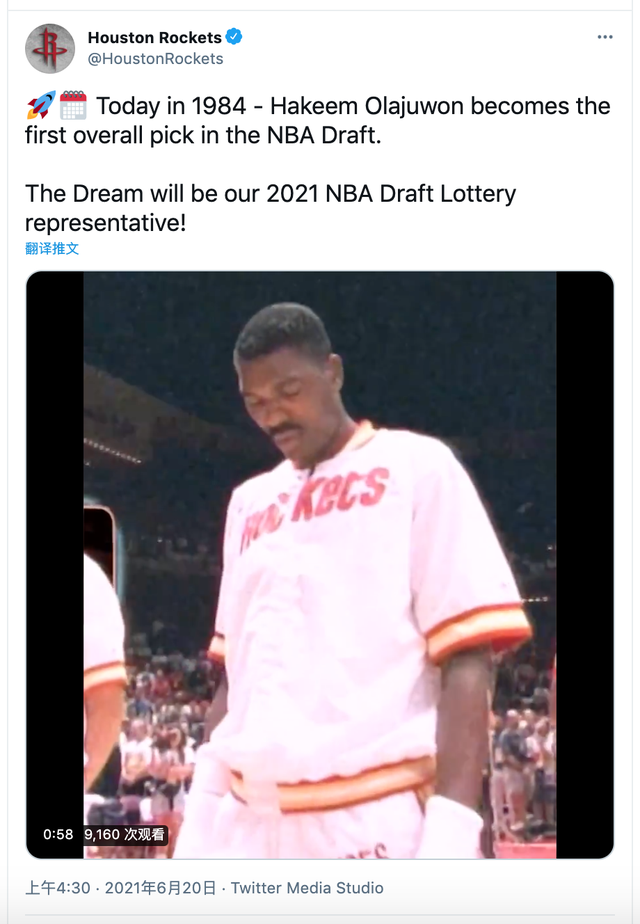Tap 翻译推文 to translate the tweet
The width and height of the screenshot is (640, 924).
(x=52, y=248)
